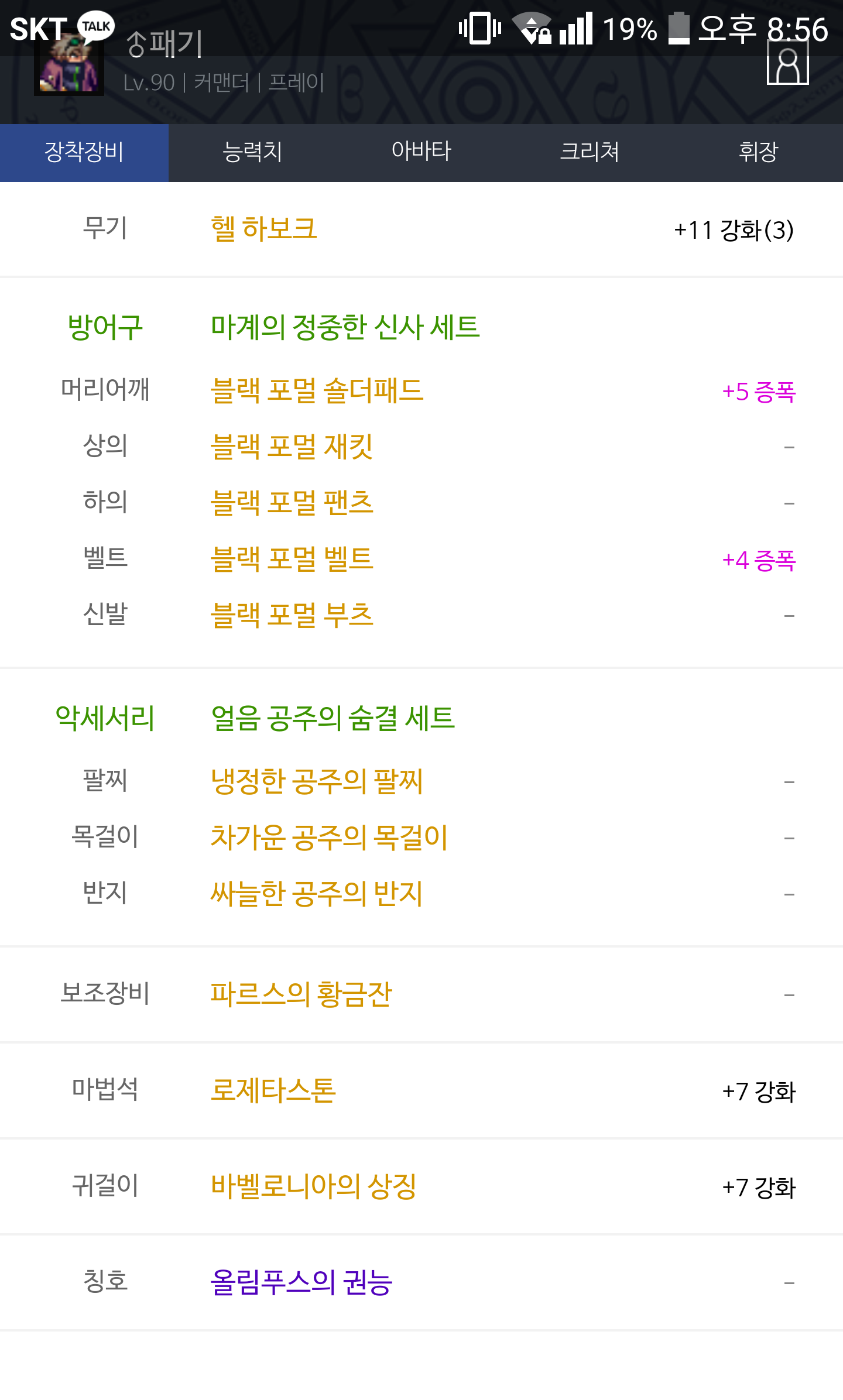843x1400 pixels.
Task: Open 바벨로니아의 상징 earring details
Action: [x=313, y=1187]
